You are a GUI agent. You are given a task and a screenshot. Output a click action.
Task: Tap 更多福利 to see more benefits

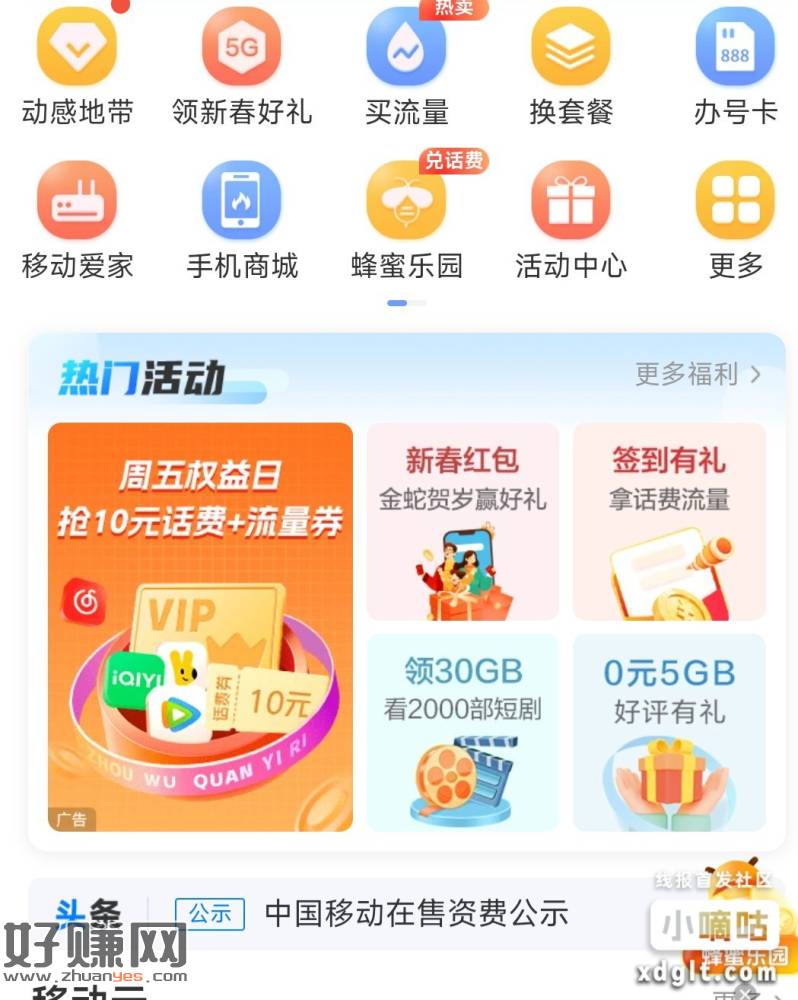coord(698,375)
